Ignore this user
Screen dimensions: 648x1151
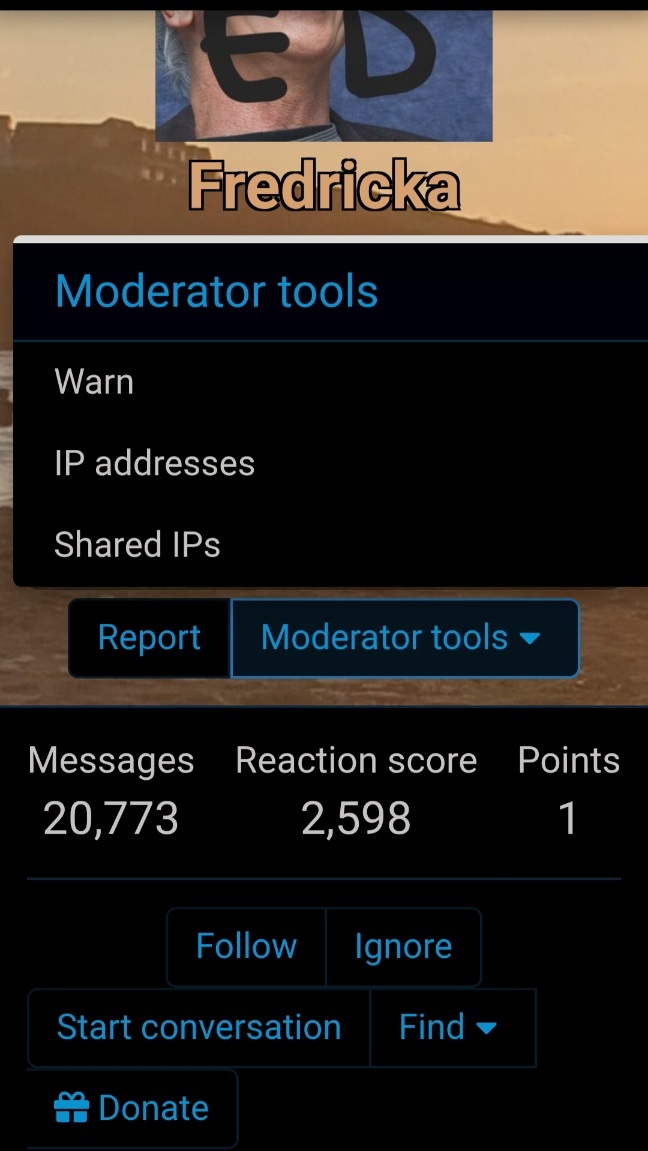(403, 946)
